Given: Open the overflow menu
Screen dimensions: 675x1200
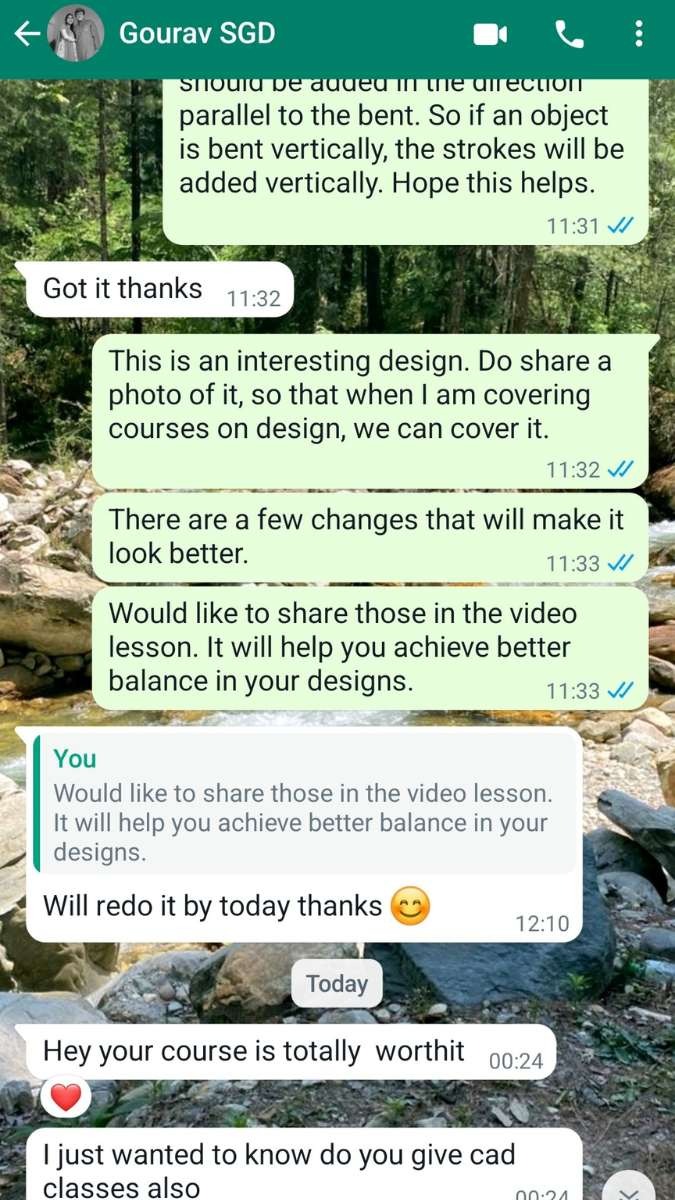Looking at the screenshot, I should pyautogui.click(x=639, y=35).
